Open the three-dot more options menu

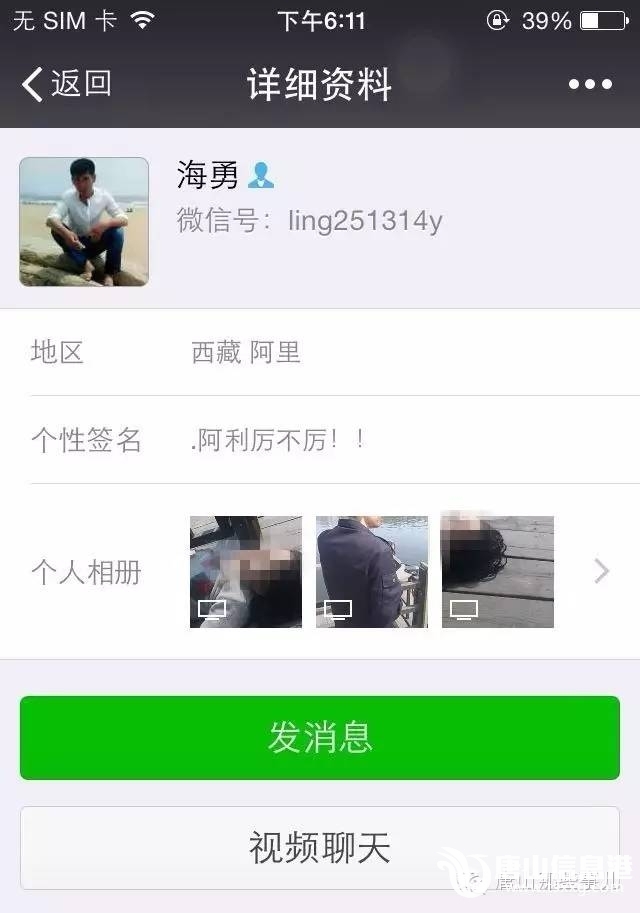590,85
